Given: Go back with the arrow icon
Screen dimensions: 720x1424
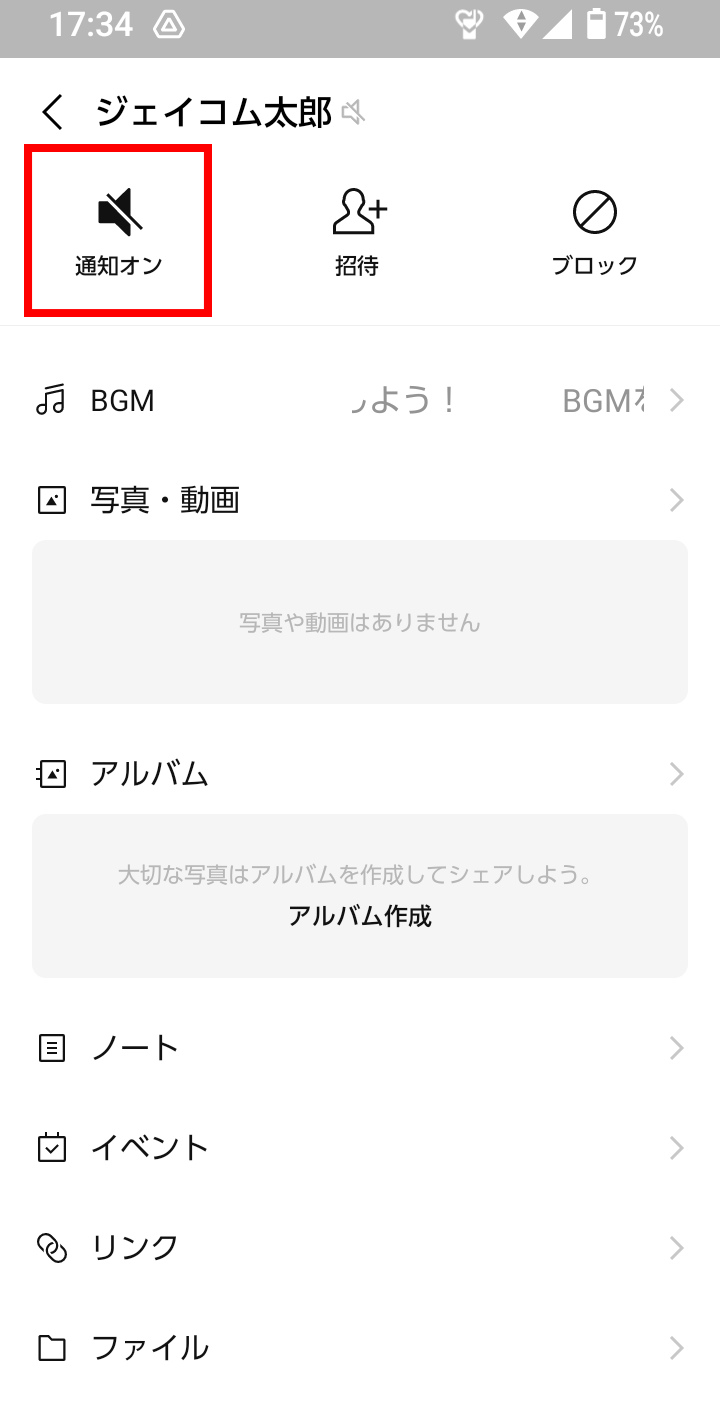Looking at the screenshot, I should pyautogui.click(x=53, y=113).
